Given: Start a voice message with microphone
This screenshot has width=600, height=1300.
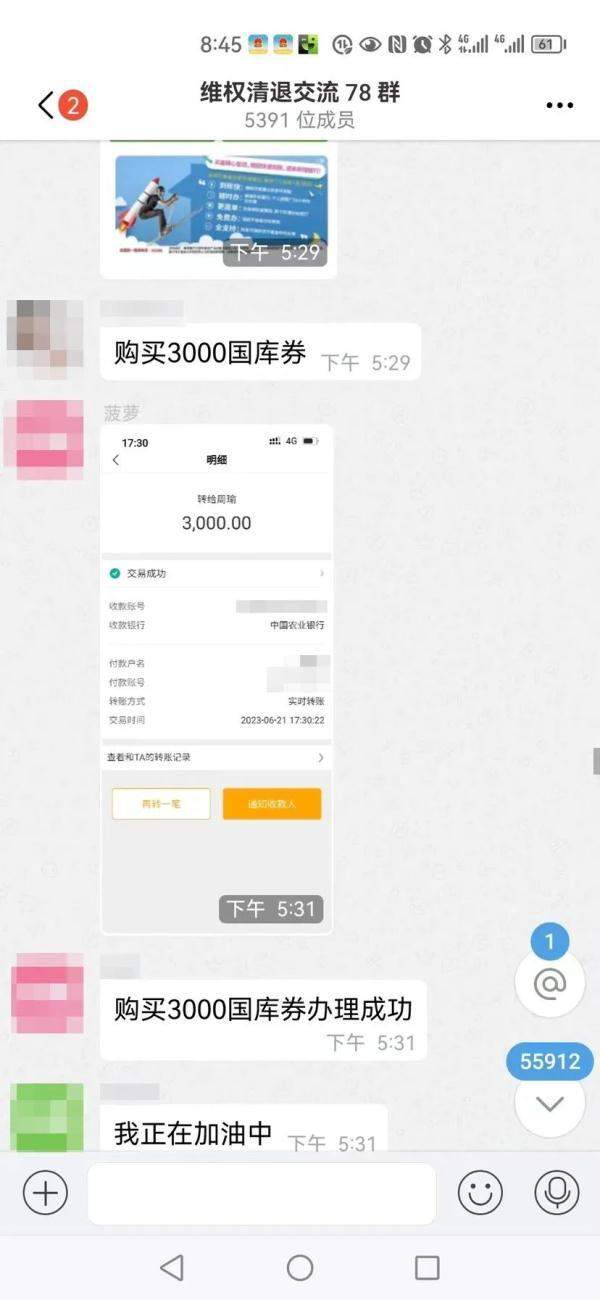Looking at the screenshot, I should 557,1193.
